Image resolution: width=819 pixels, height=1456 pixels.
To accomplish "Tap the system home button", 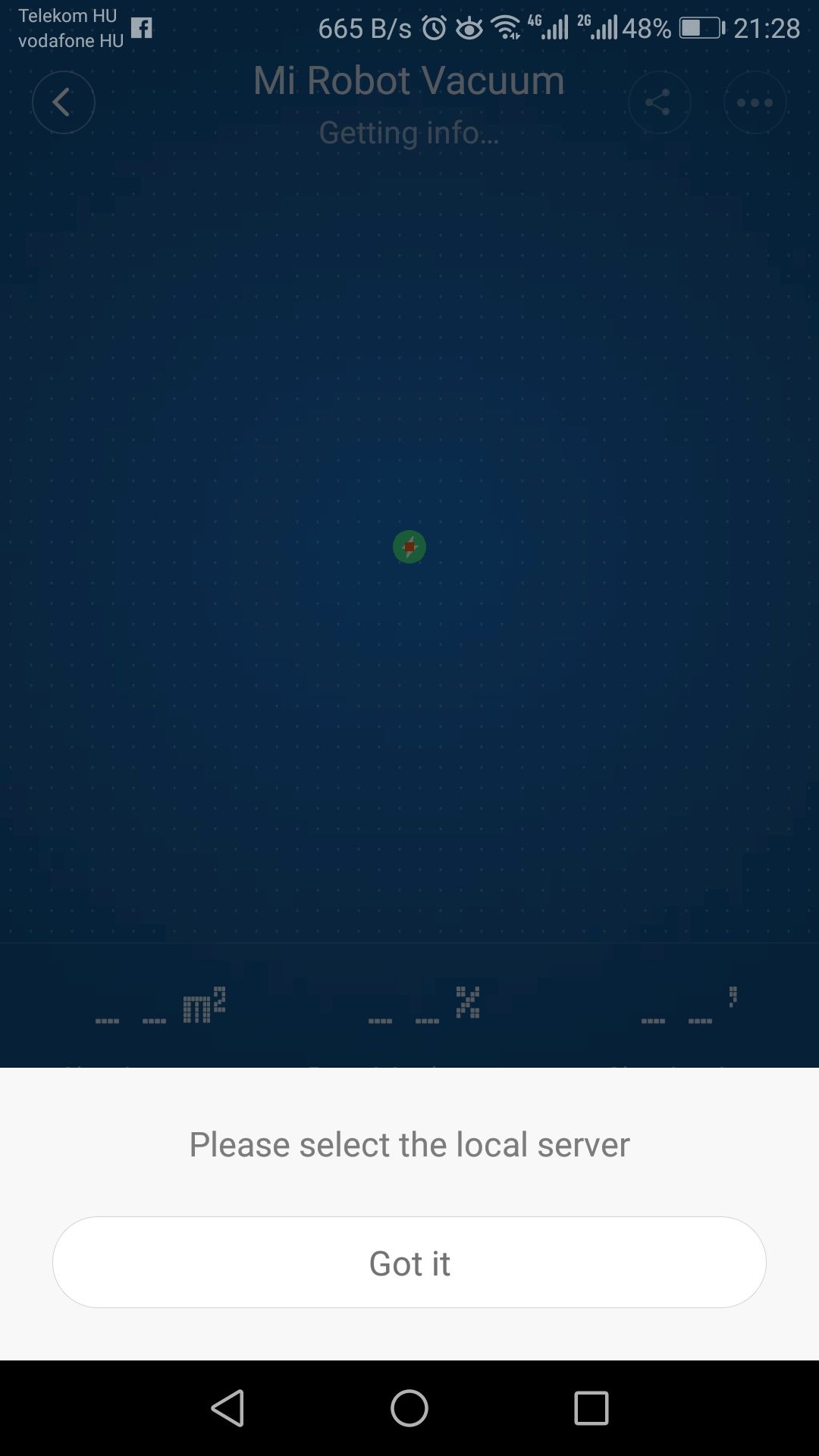I will (x=409, y=1408).
